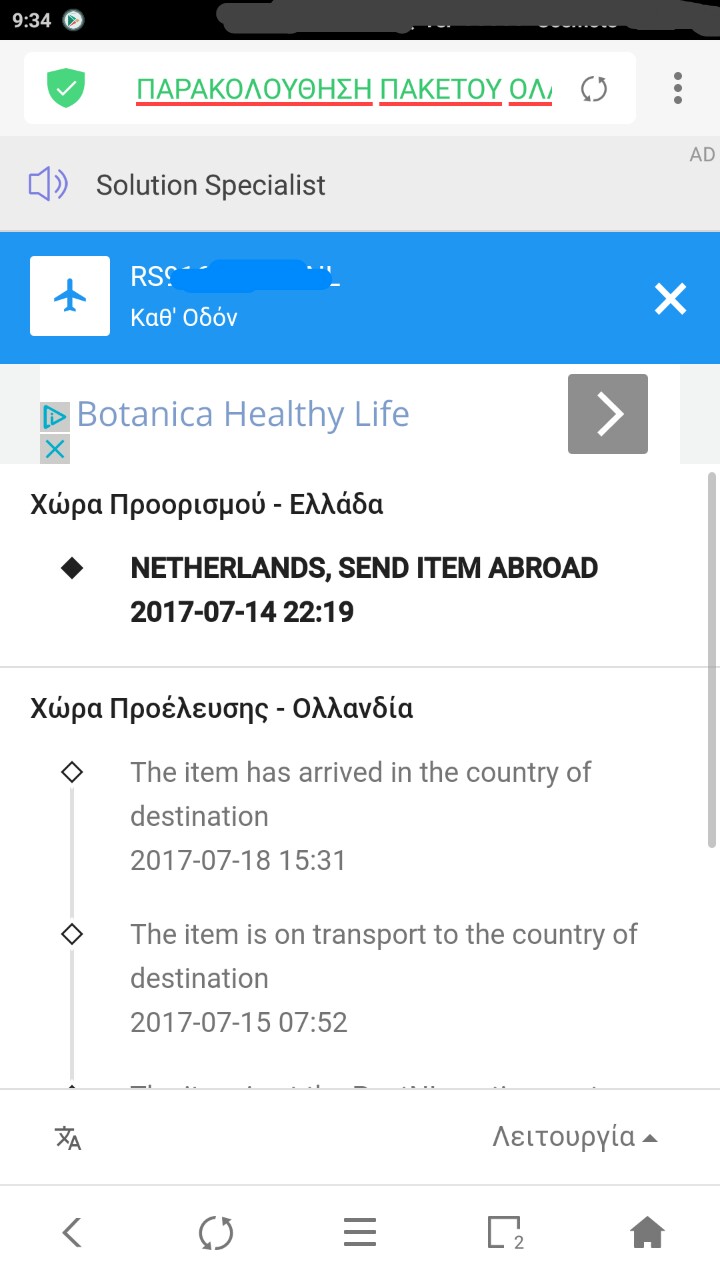This screenshot has width=720, height=1280.
Task: Go to the browser home page
Action: tap(648, 1232)
